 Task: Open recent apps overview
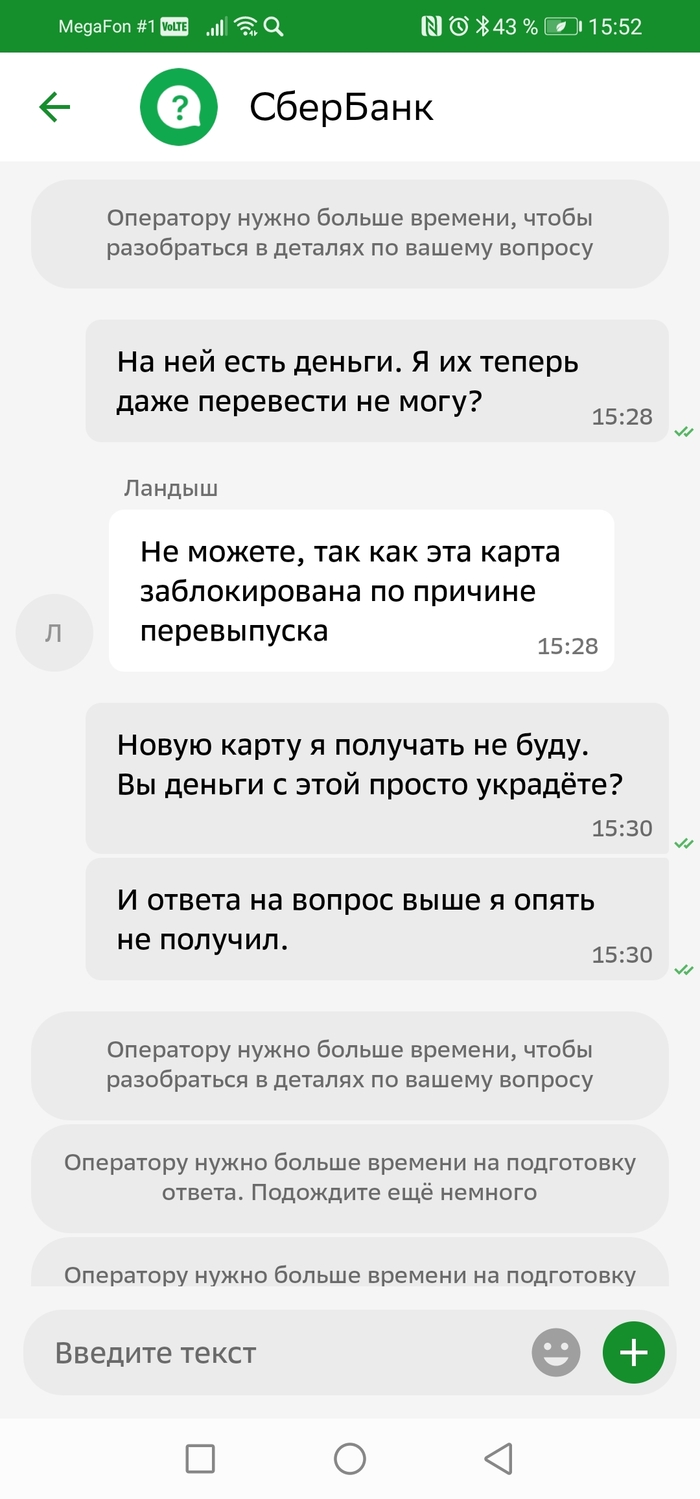point(200,1458)
